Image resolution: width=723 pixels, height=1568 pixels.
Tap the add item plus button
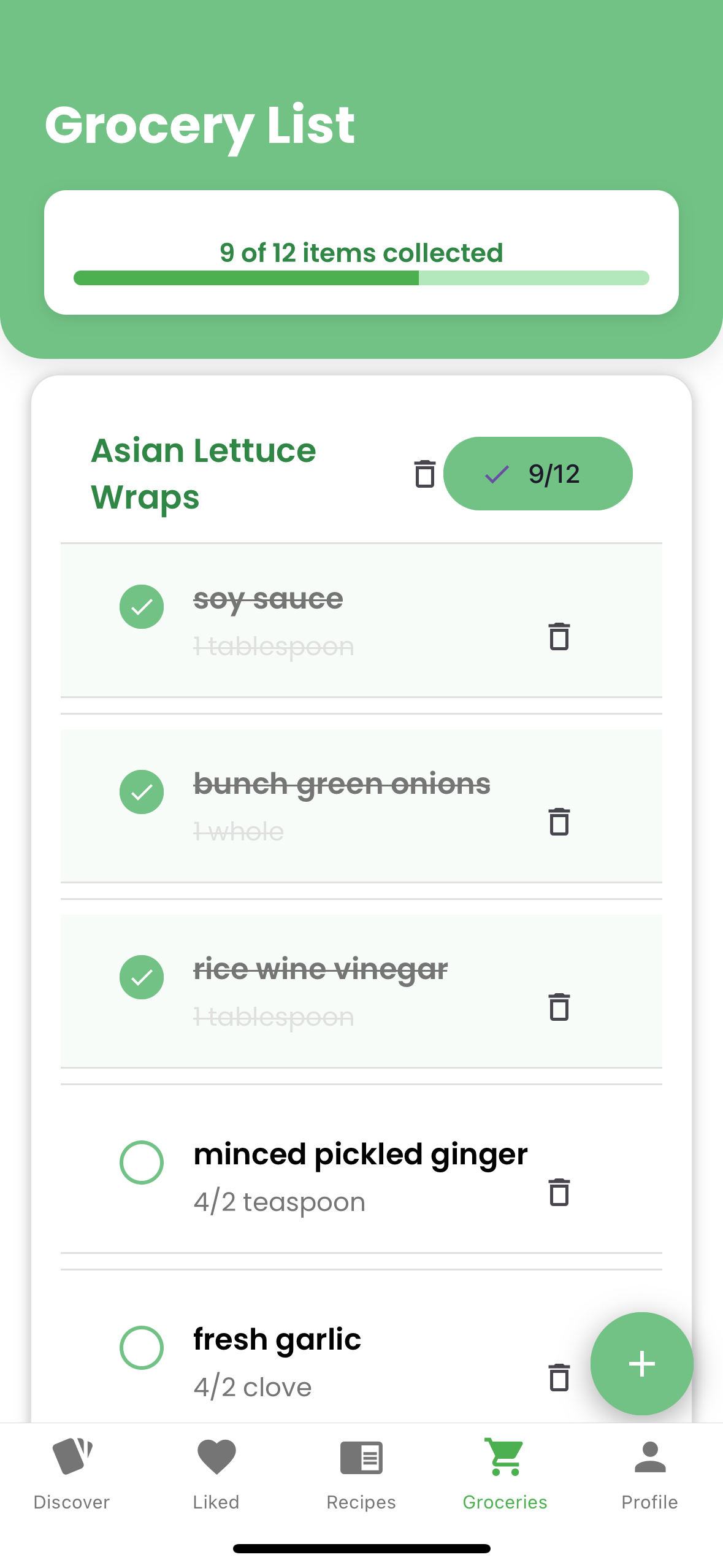point(641,1364)
